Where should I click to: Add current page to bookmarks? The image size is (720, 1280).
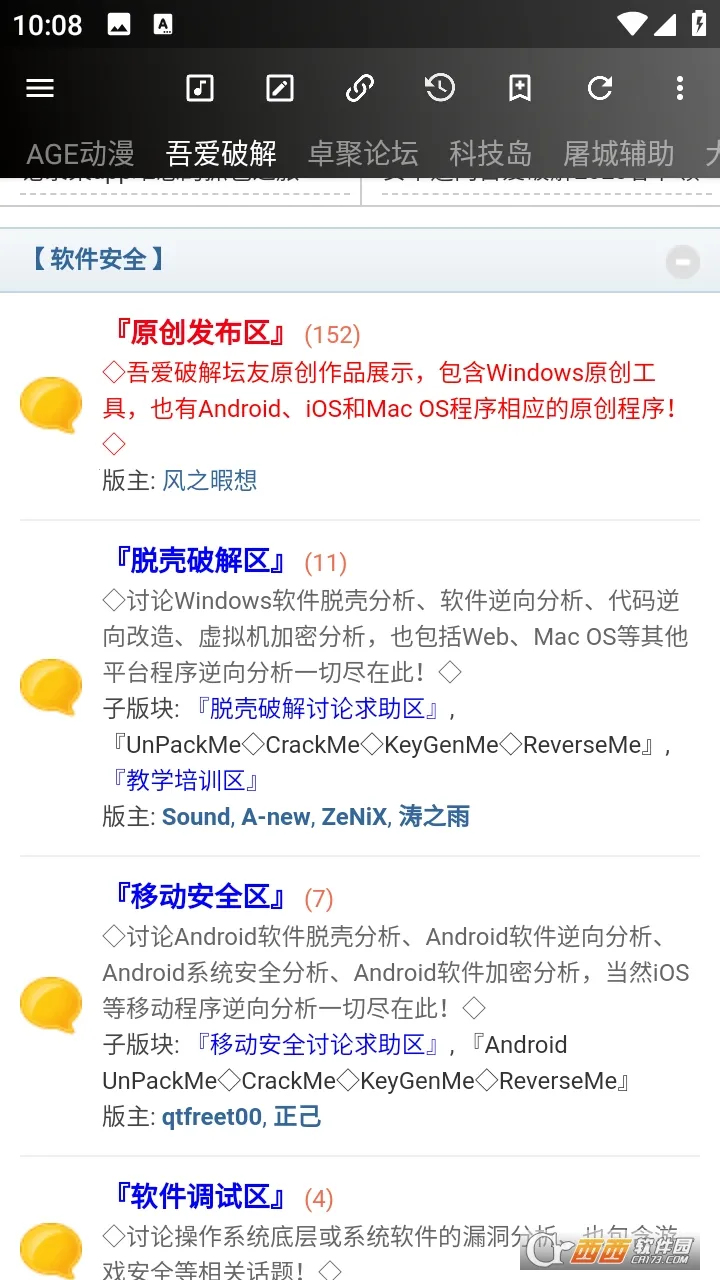[520, 88]
